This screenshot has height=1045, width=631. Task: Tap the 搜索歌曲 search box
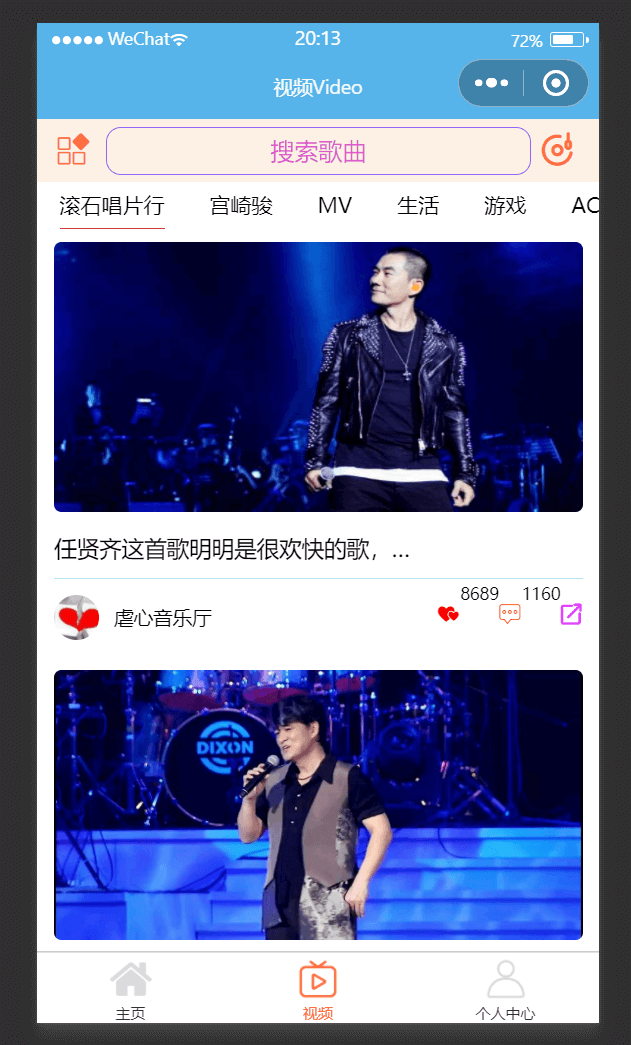318,151
